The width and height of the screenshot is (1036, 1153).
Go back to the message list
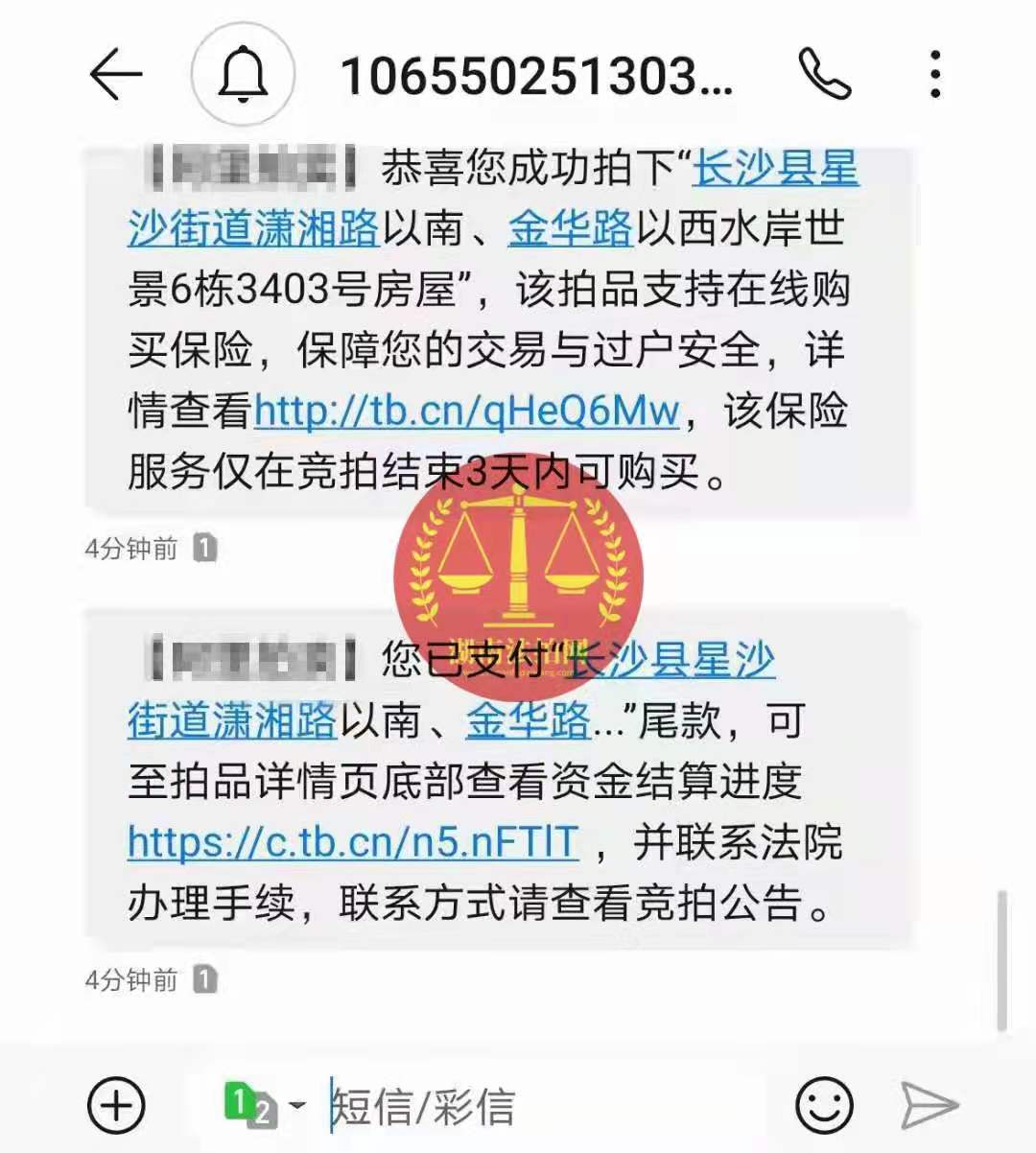coord(115,75)
